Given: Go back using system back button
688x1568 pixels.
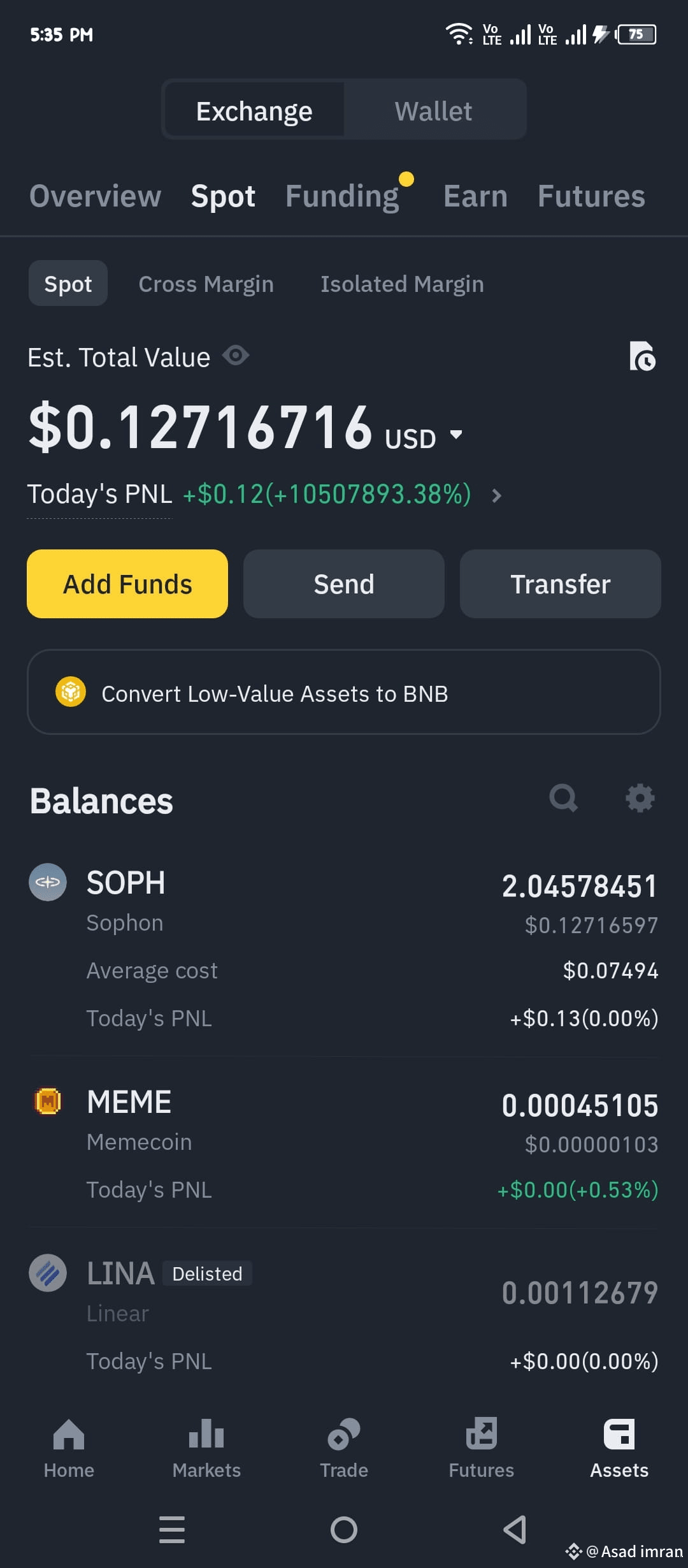Looking at the screenshot, I should pyautogui.click(x=515, y=1529).
